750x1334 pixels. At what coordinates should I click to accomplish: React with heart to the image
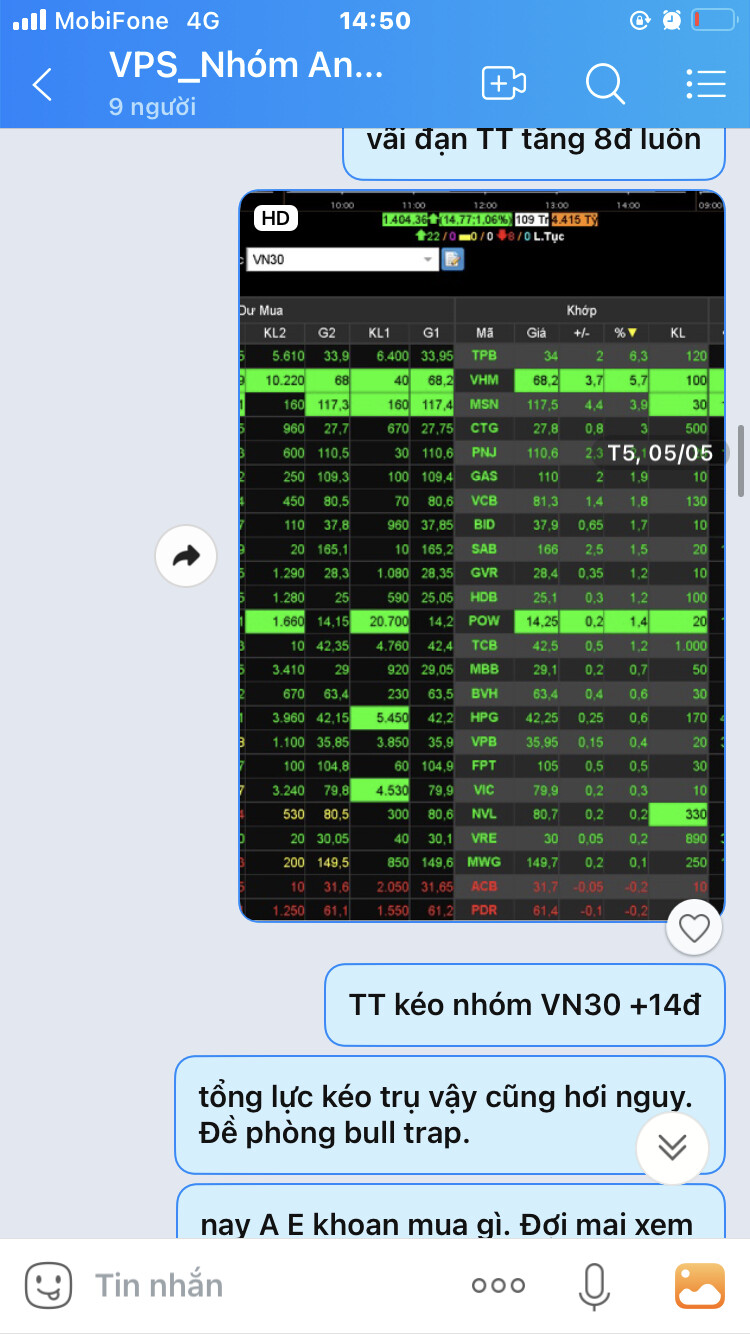(694, 929)
